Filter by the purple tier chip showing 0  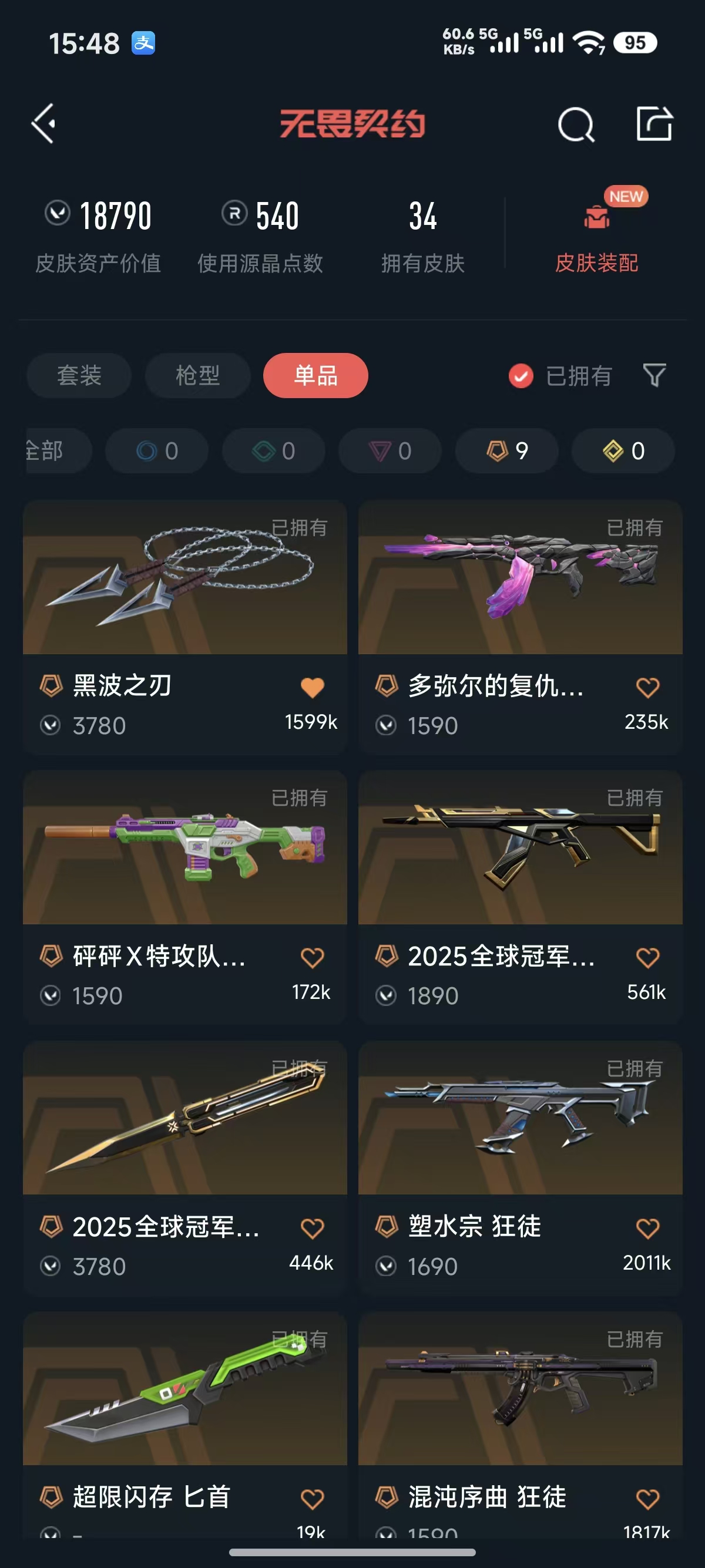pos(390,451)
